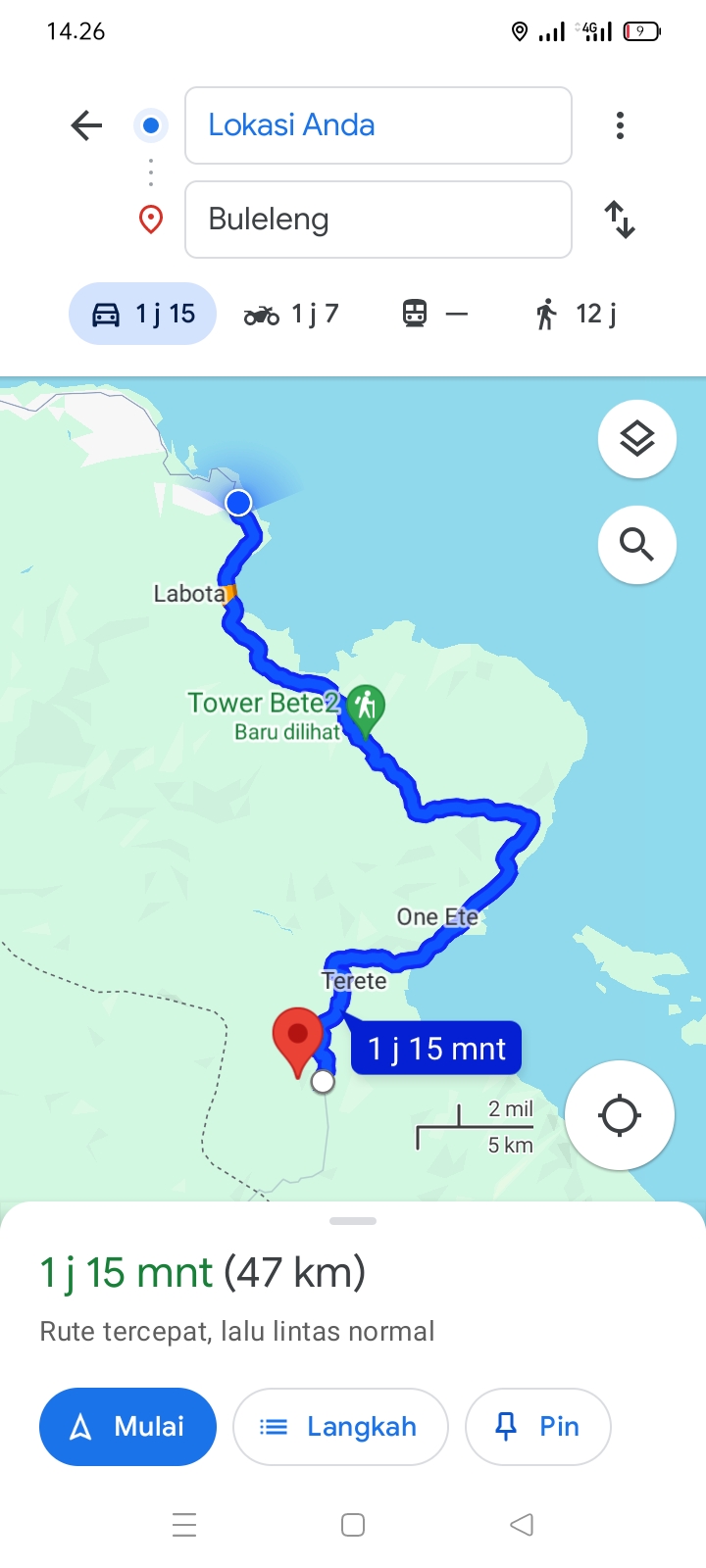Screen dimensions: 706x1568
Task: Center the map on my location
Action: [x=620, y=1115]
